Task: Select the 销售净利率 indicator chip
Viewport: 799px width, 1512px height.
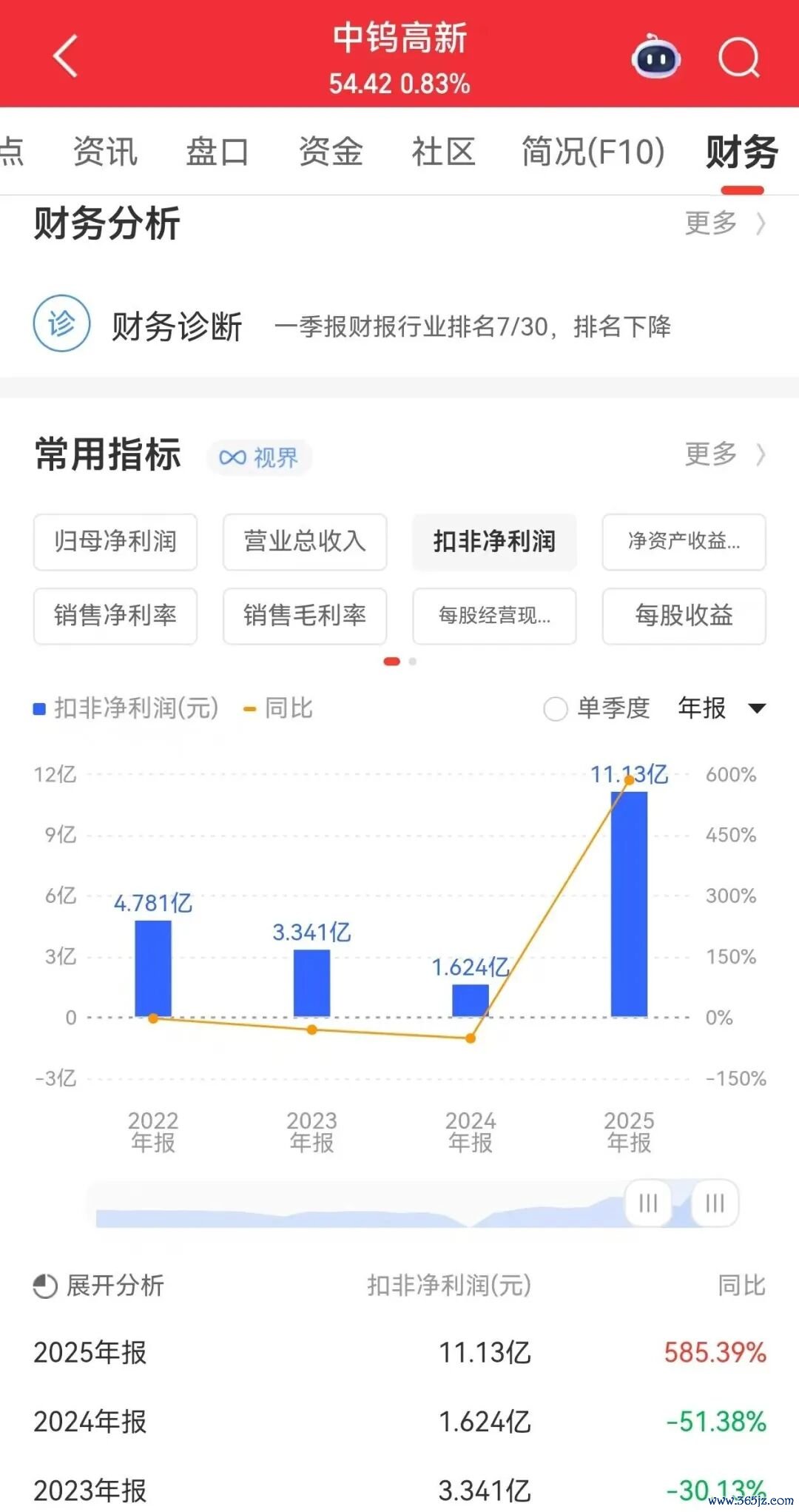Action: coord(115,616)
